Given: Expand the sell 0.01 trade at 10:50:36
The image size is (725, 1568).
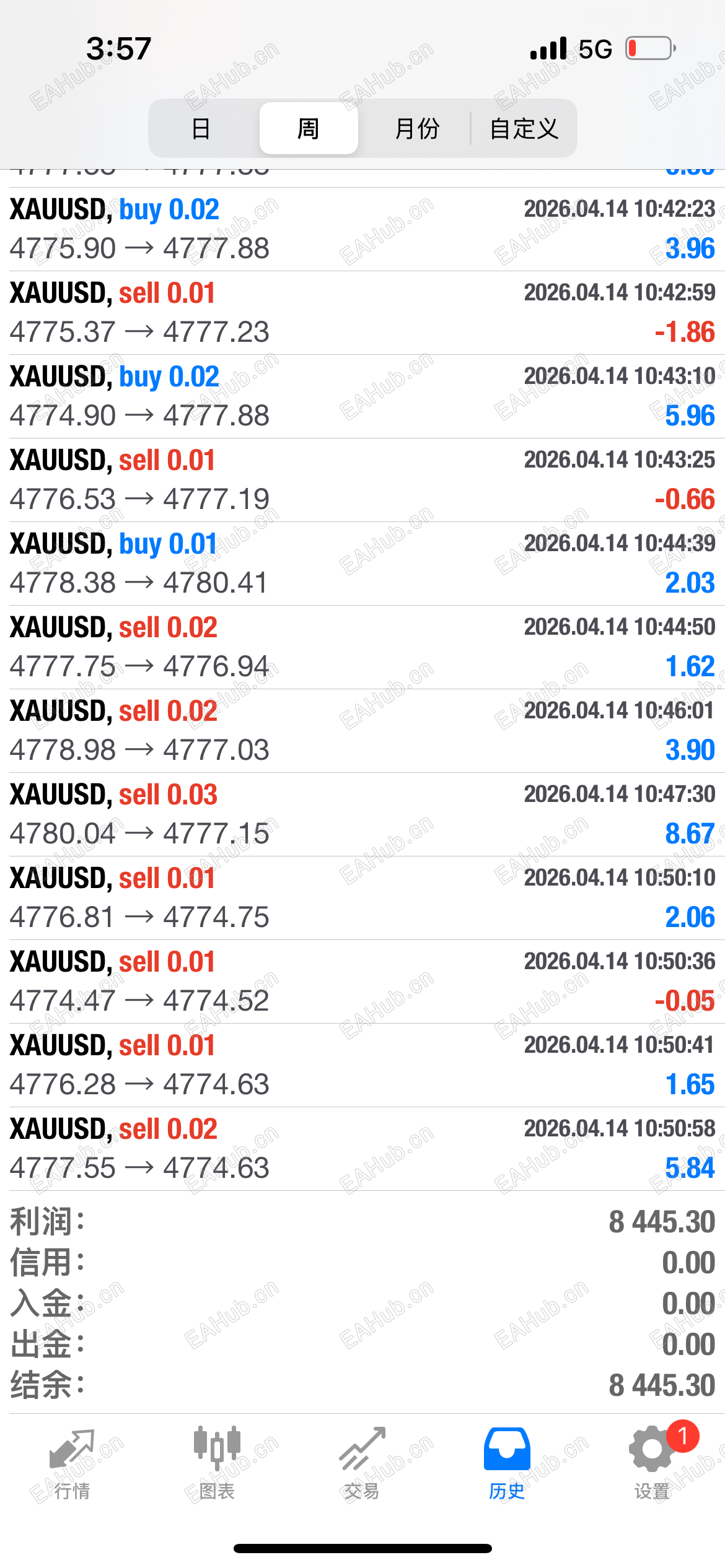Looking at the screenshot, I should point(362,982).
